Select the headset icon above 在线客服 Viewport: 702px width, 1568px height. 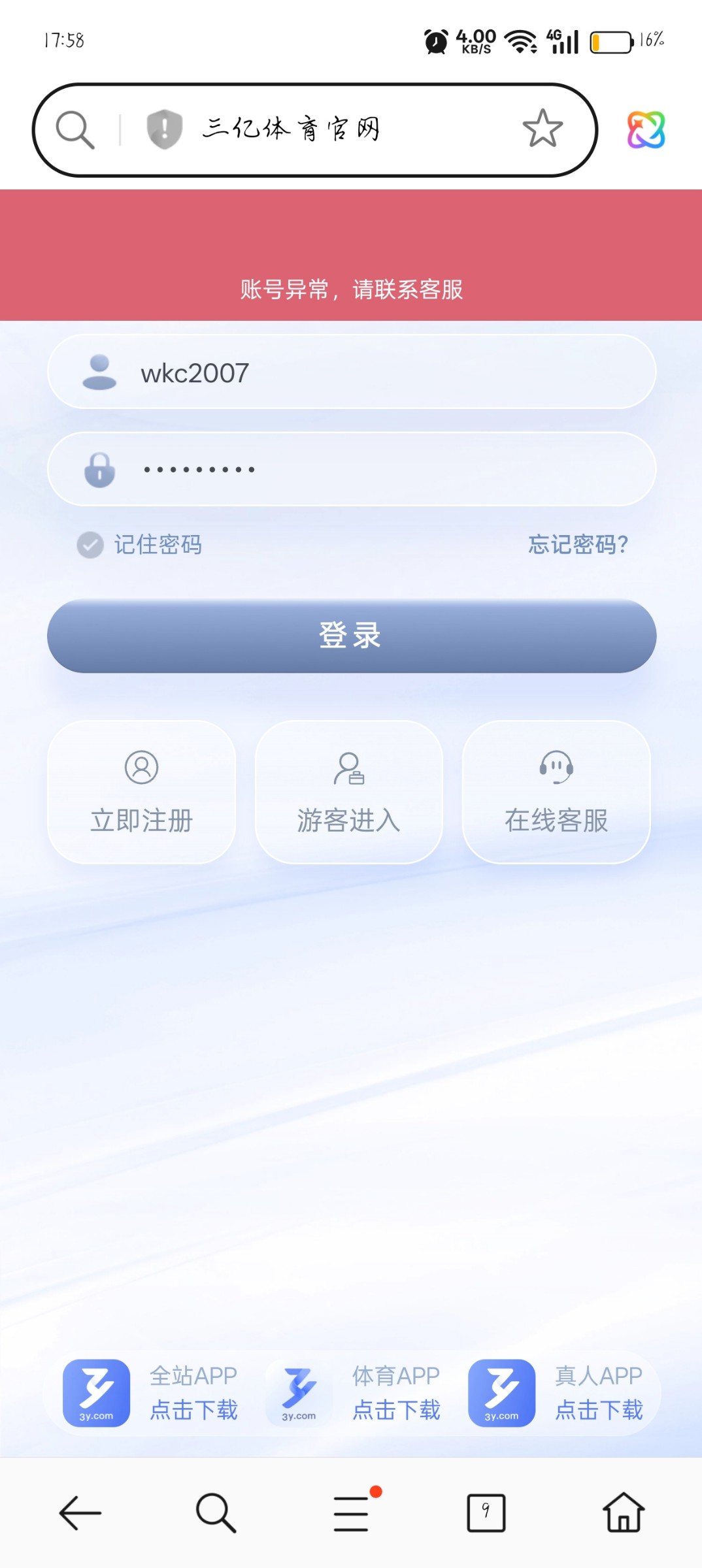pos(555,771)
